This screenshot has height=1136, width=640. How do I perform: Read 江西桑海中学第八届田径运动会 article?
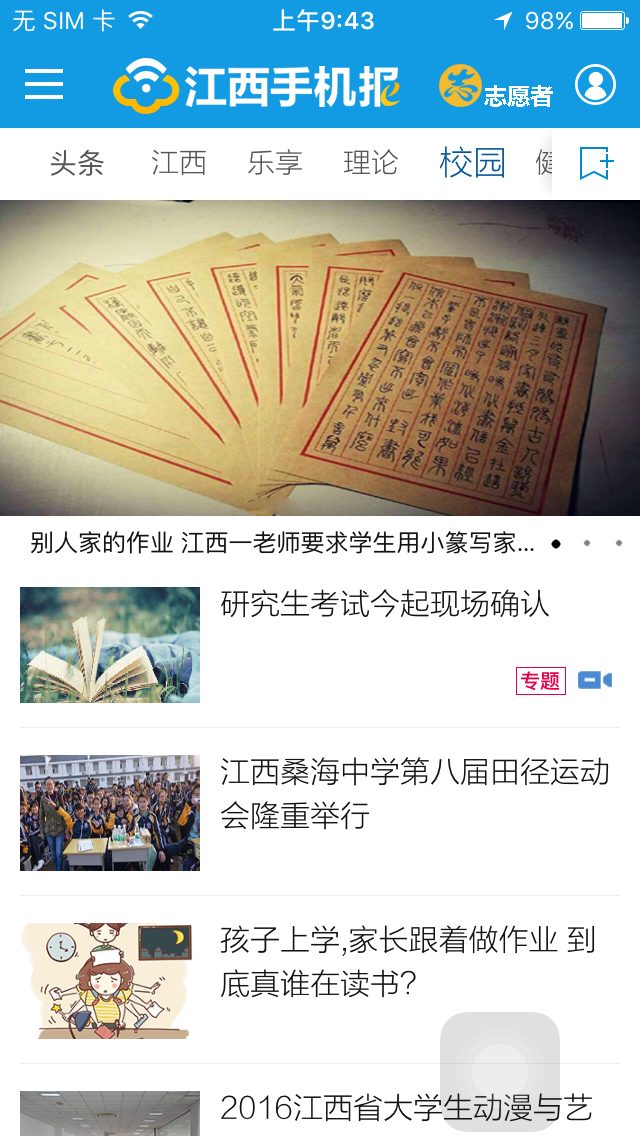click(x=414, y=793)
